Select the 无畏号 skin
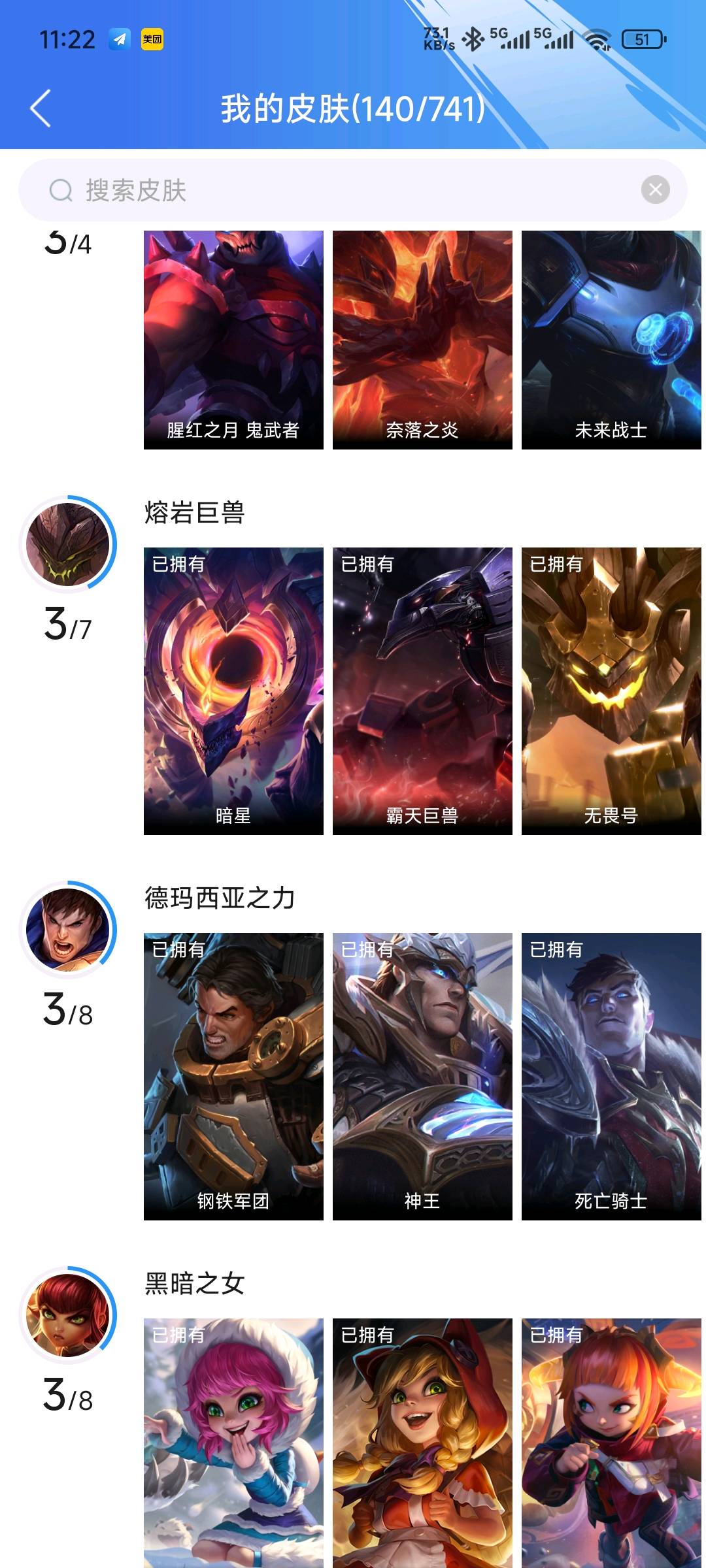The width and height of the screenshot is (706, 1568). click(611, 691)
